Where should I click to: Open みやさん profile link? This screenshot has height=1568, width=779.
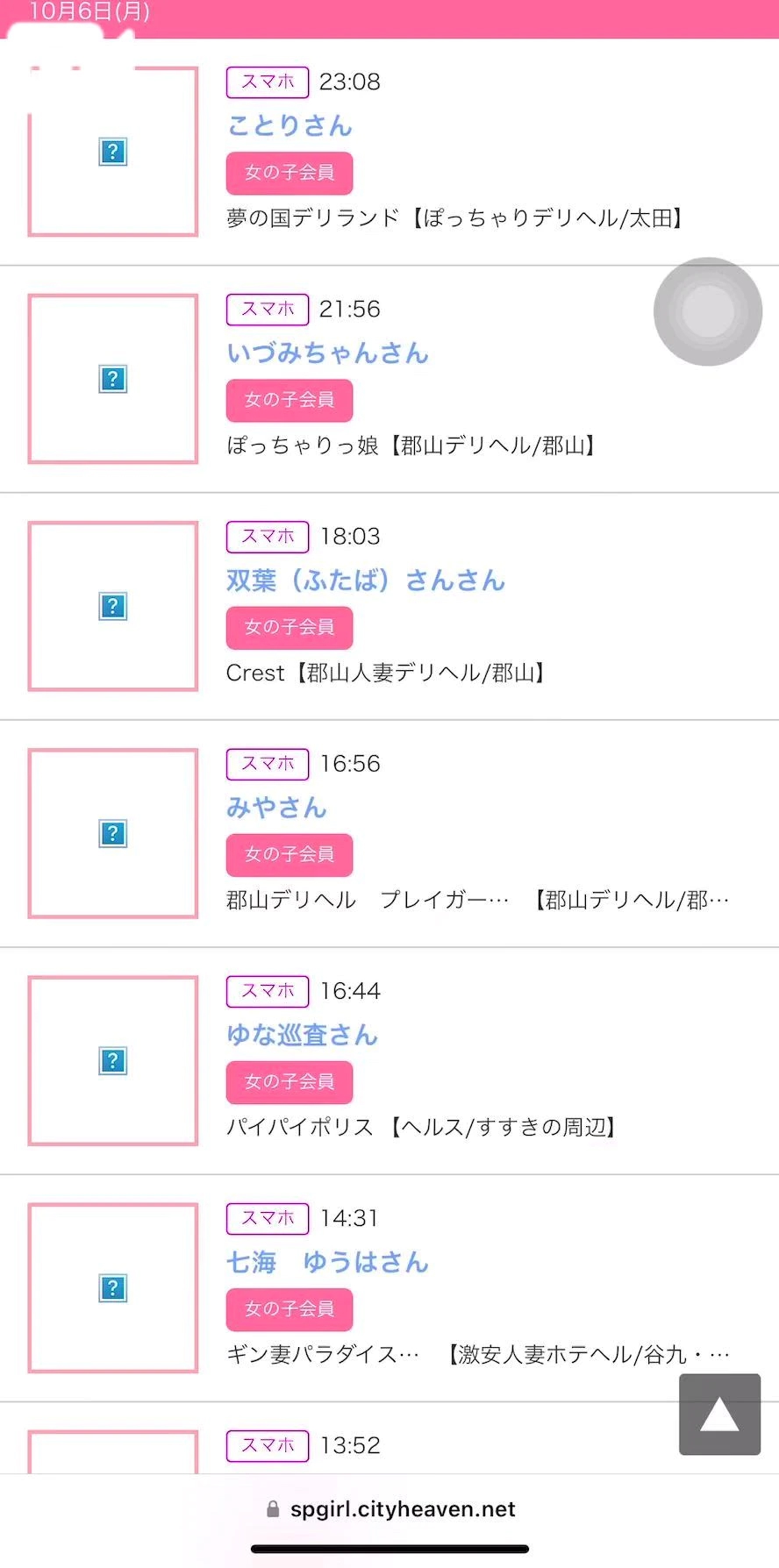[x=276, y=808]
